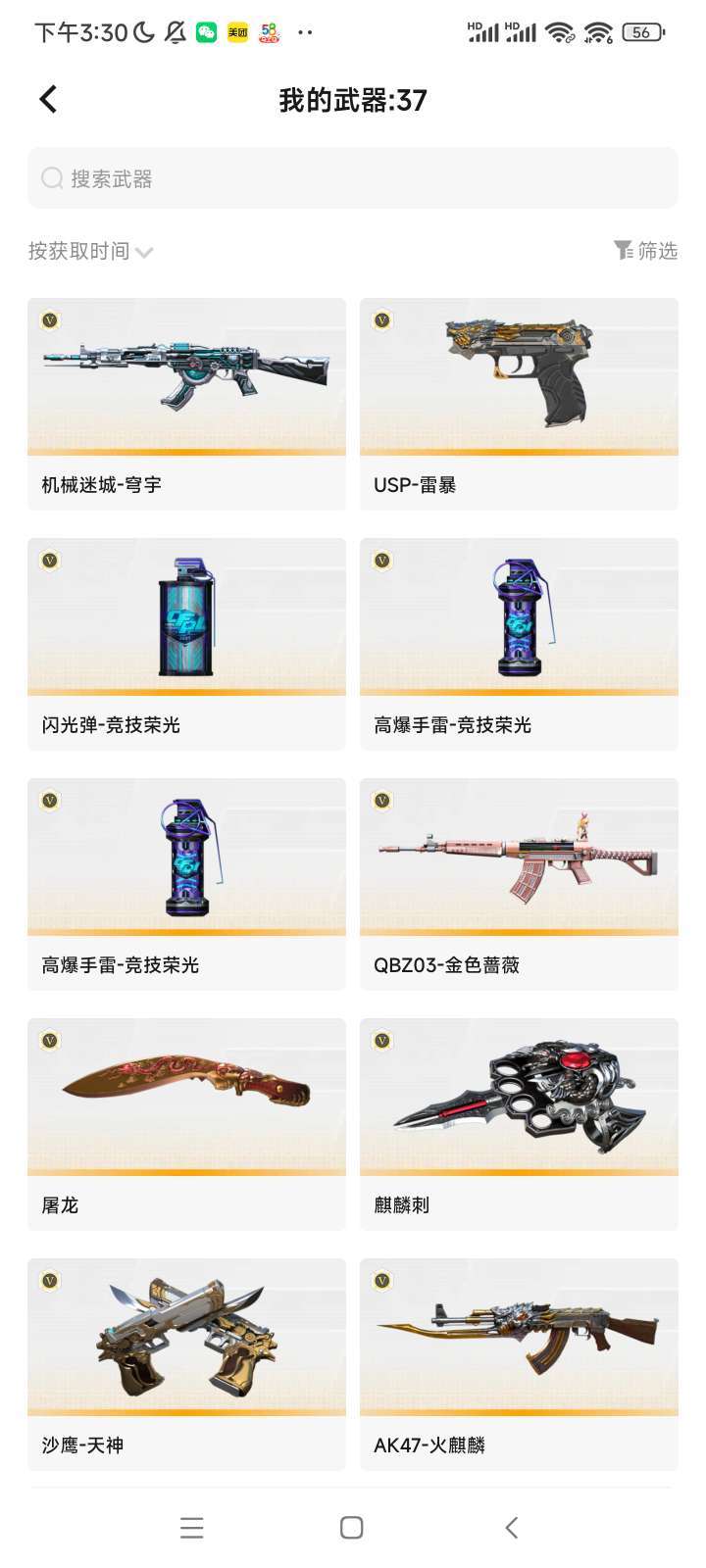
Task: Go back using the top-left arrow
Action: click(x=48, y=99)
